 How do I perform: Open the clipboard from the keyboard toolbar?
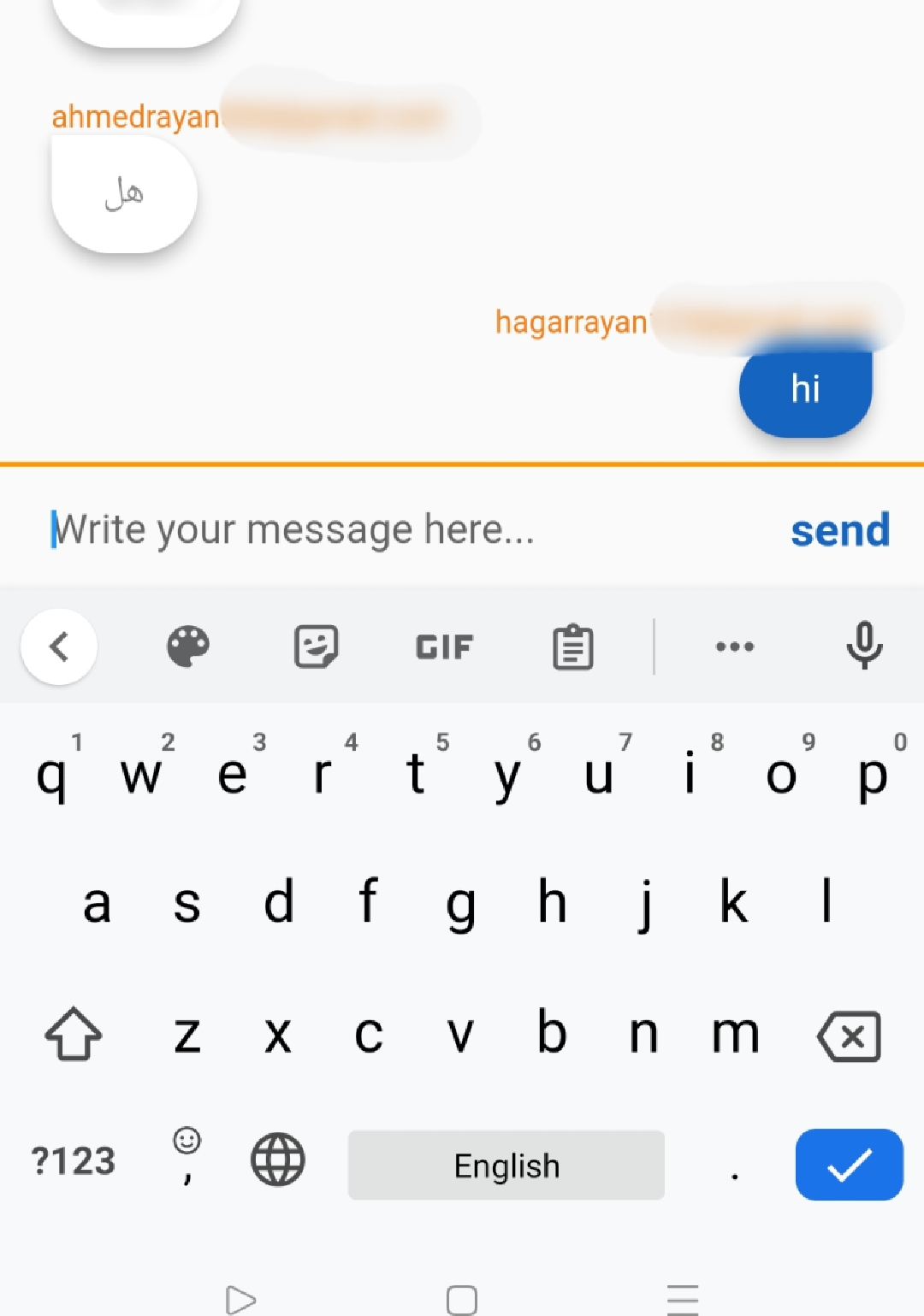(x=572, y=646)
